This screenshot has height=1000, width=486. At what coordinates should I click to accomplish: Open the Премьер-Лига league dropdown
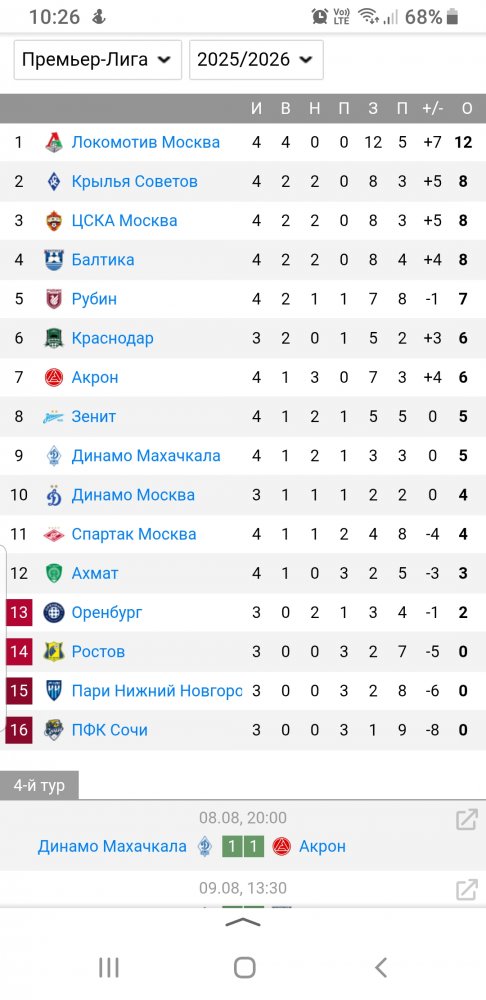98,60
